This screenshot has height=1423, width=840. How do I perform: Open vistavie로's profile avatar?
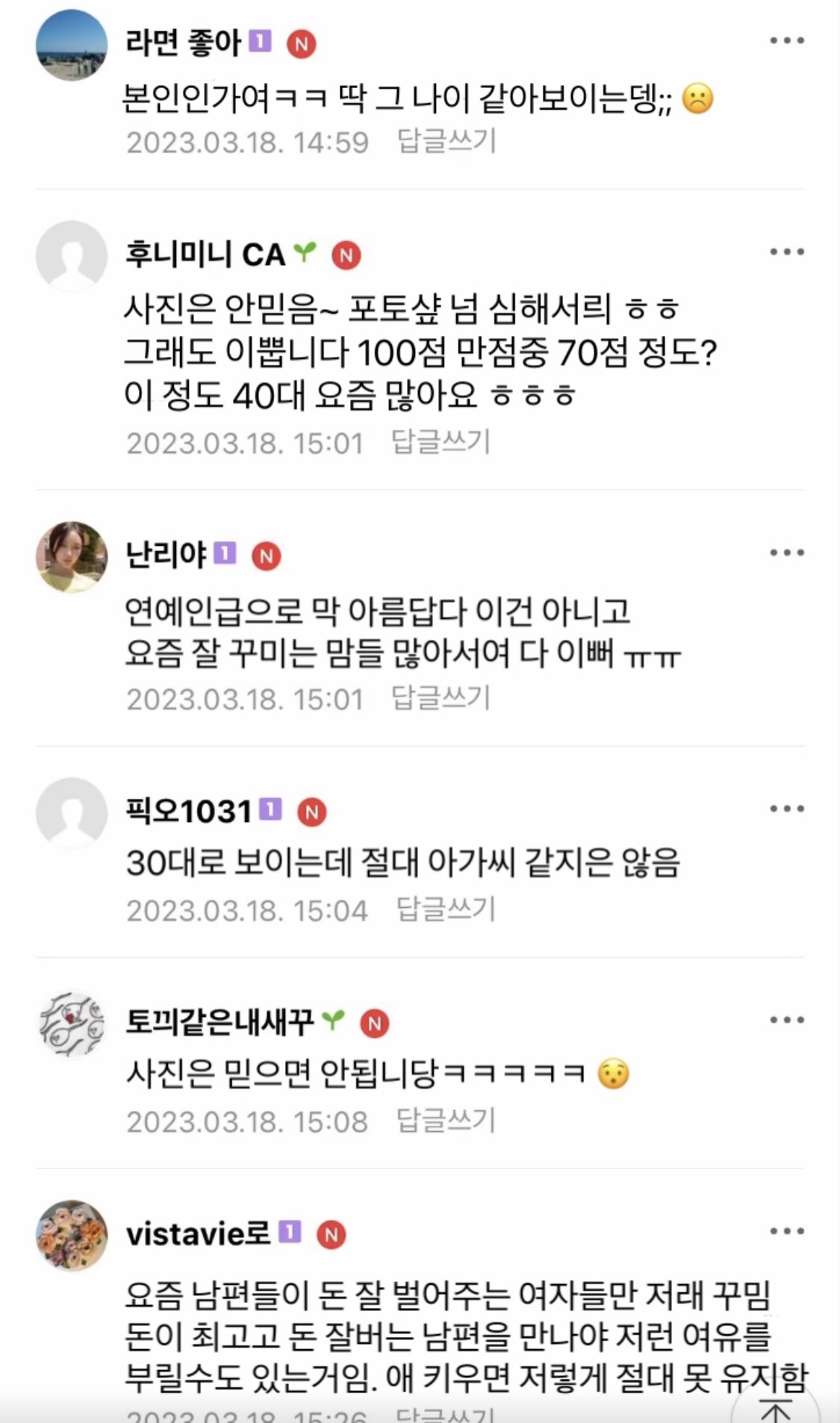(x=72, y=1236)
